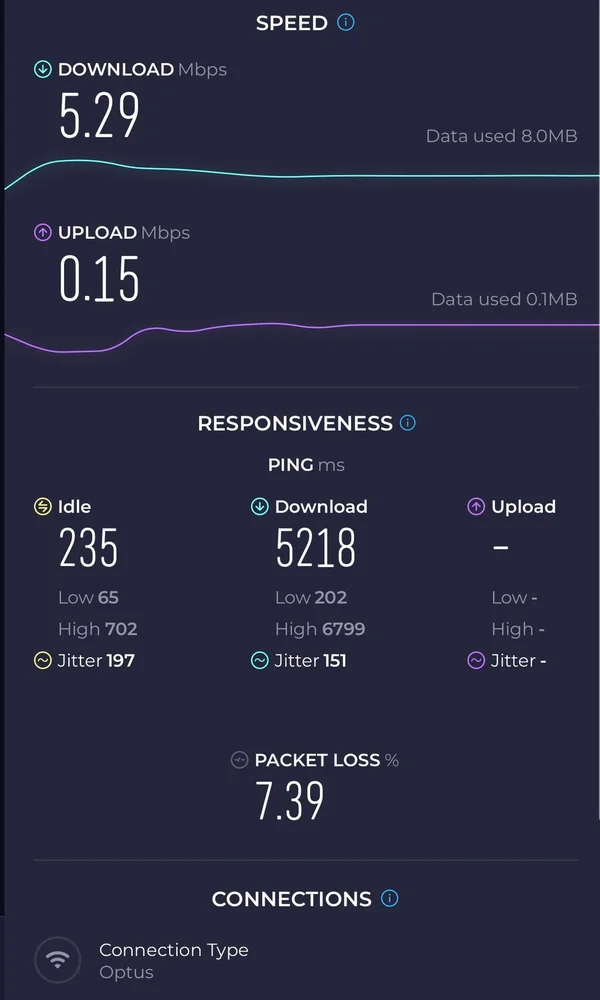The image size is (600, 1000).
Task: Show info about CONNECTIONS
Action: 390,898
